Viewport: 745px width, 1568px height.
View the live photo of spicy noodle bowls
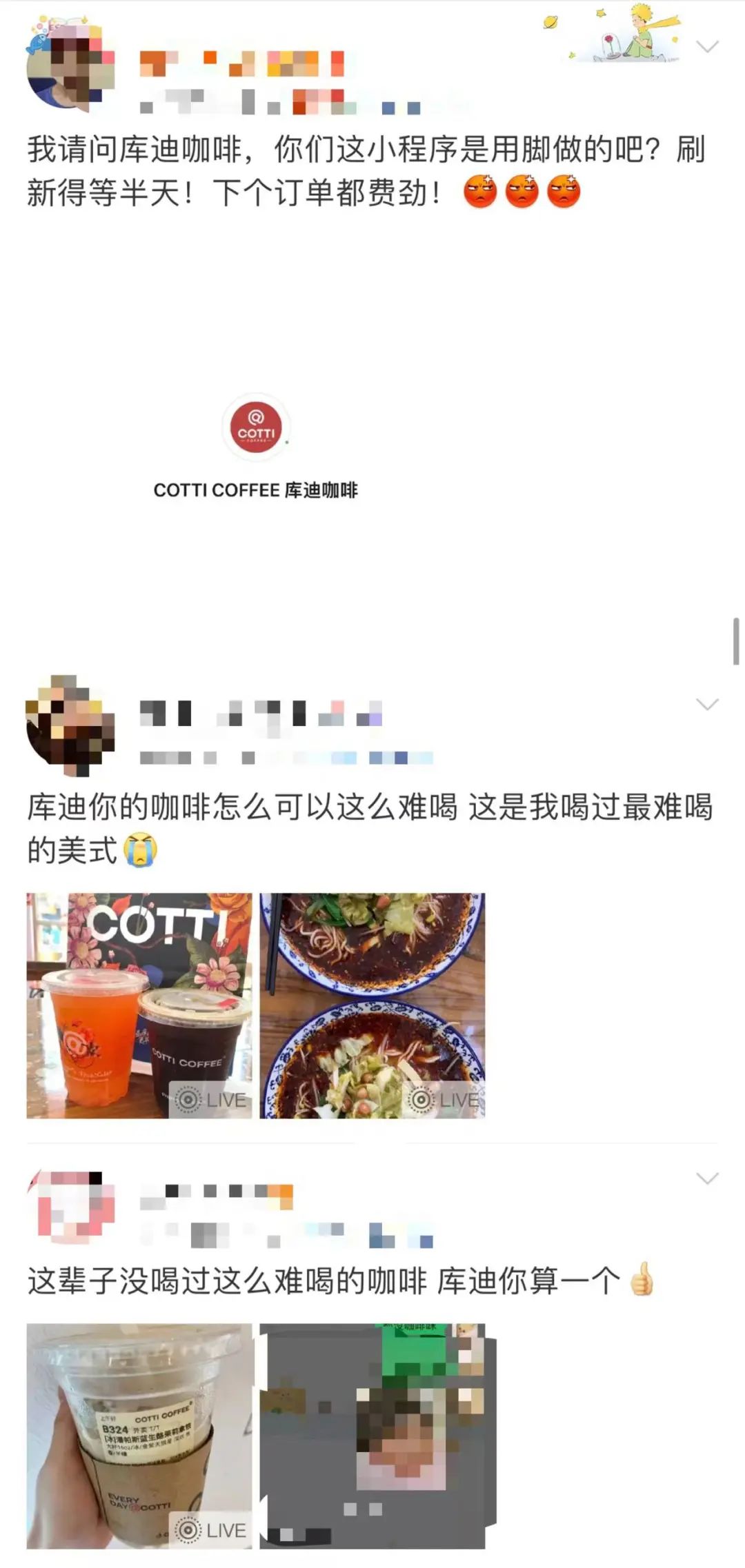click(372, 1005)
